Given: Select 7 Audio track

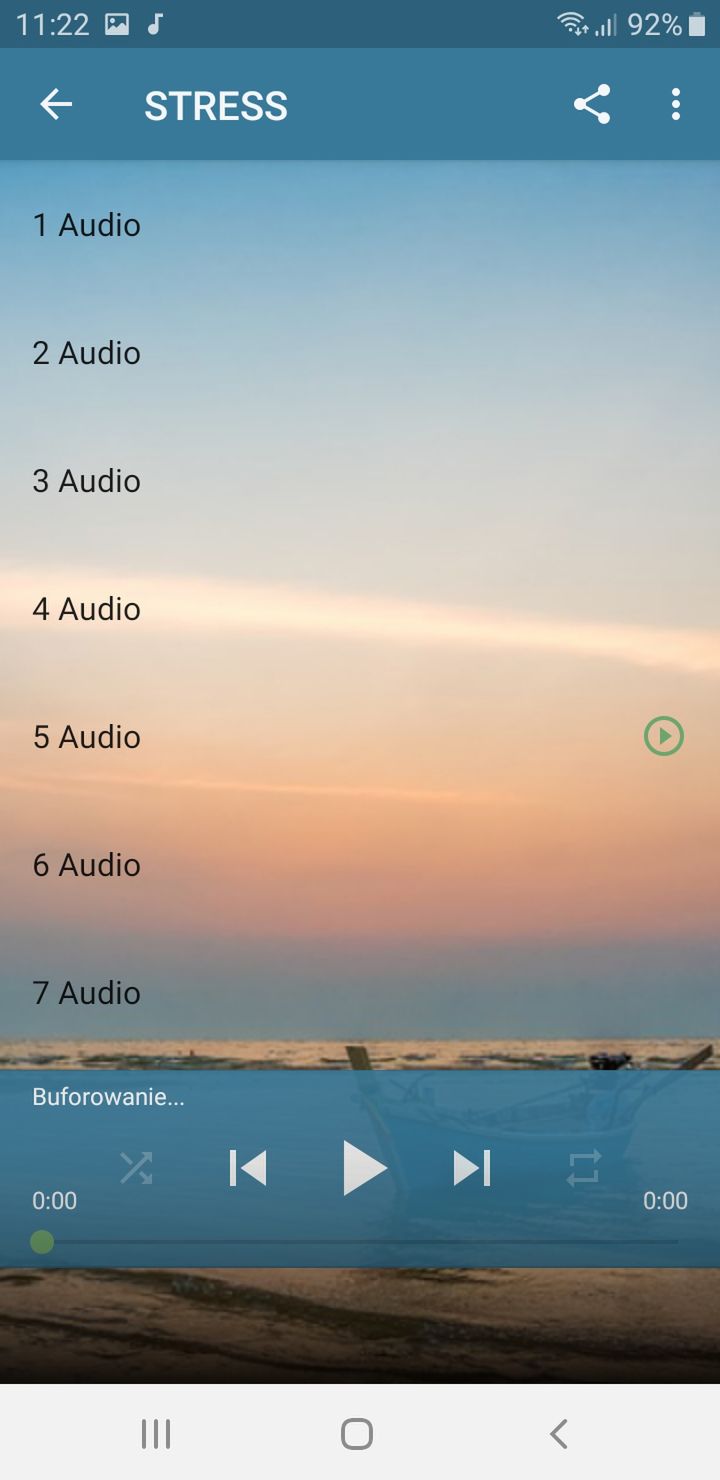Looking at the screenshot, I should point(360,993).
